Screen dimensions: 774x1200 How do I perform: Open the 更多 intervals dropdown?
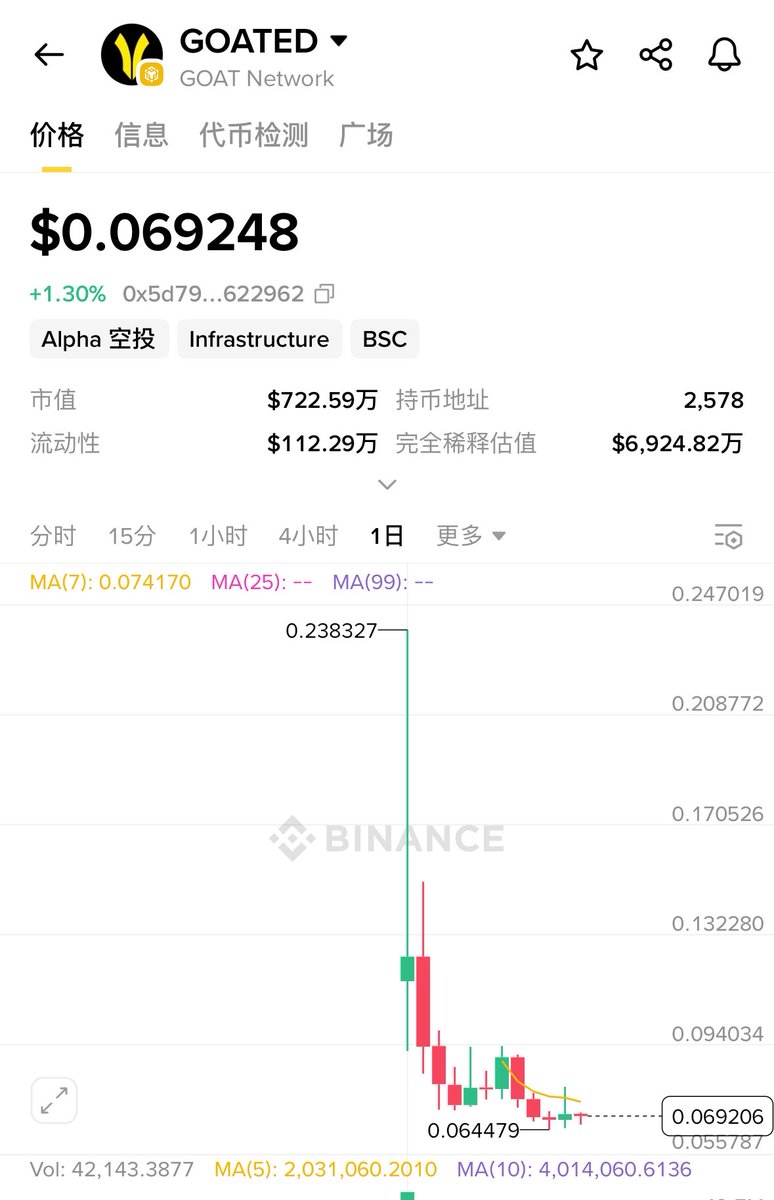[x=470, y=536]
